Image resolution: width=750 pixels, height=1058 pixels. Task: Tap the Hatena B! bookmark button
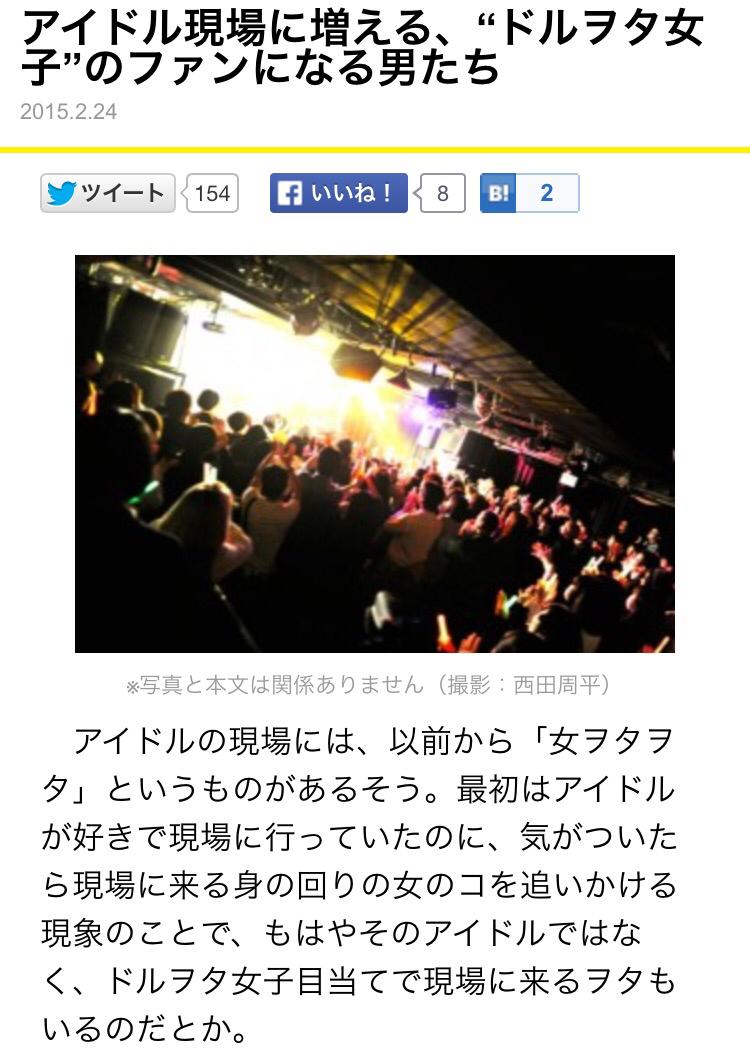click(499, 193)
